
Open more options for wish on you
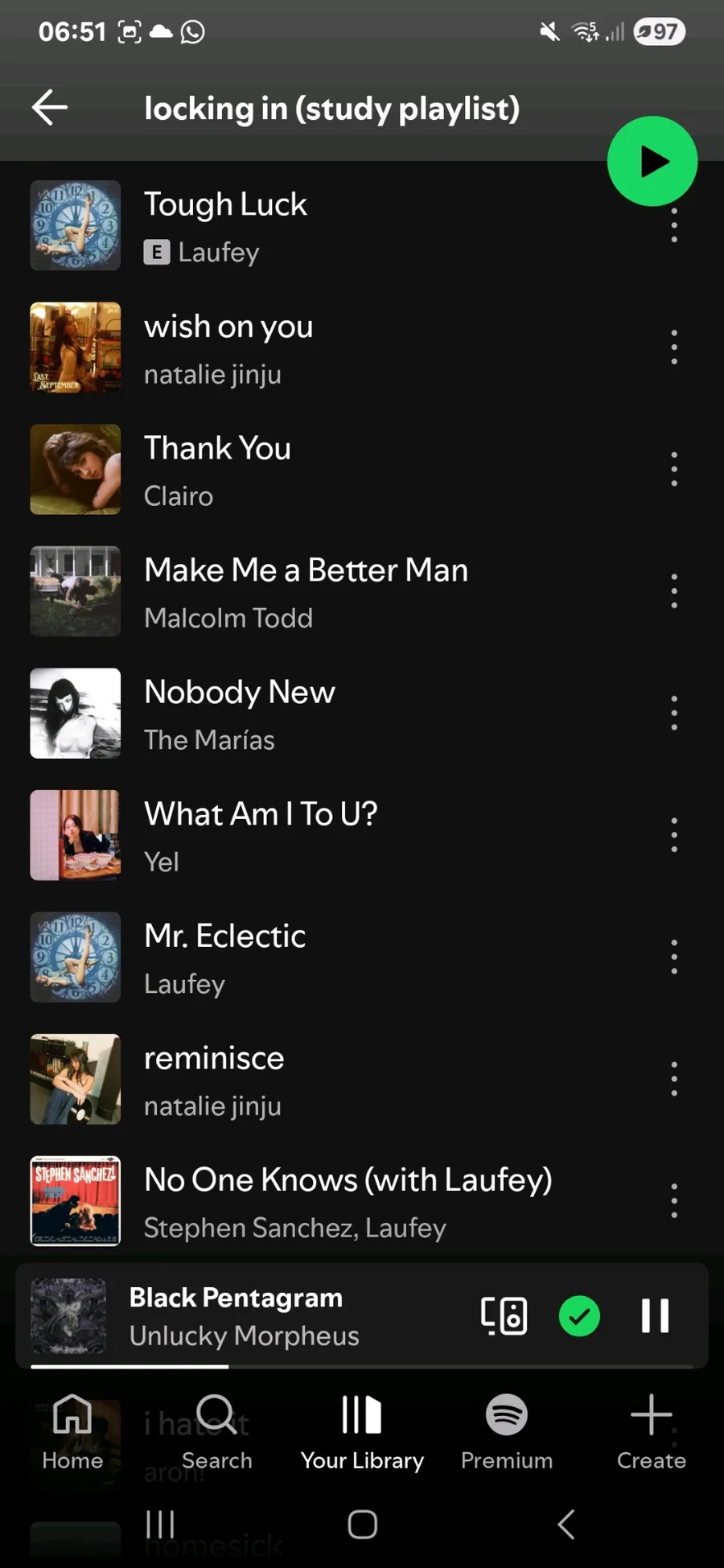pyautogui.click(x=673, y=348)
